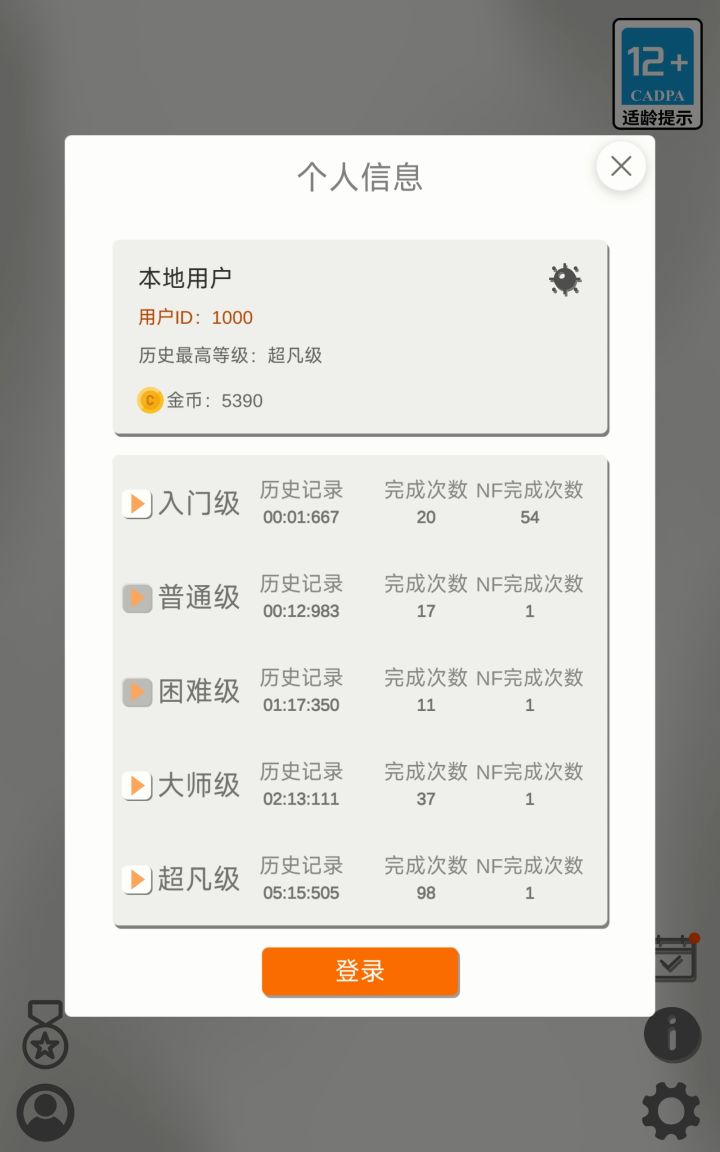Launch 大师级 using its play button
Screen dimensions: 720x1152
click(x=137, y=785)
